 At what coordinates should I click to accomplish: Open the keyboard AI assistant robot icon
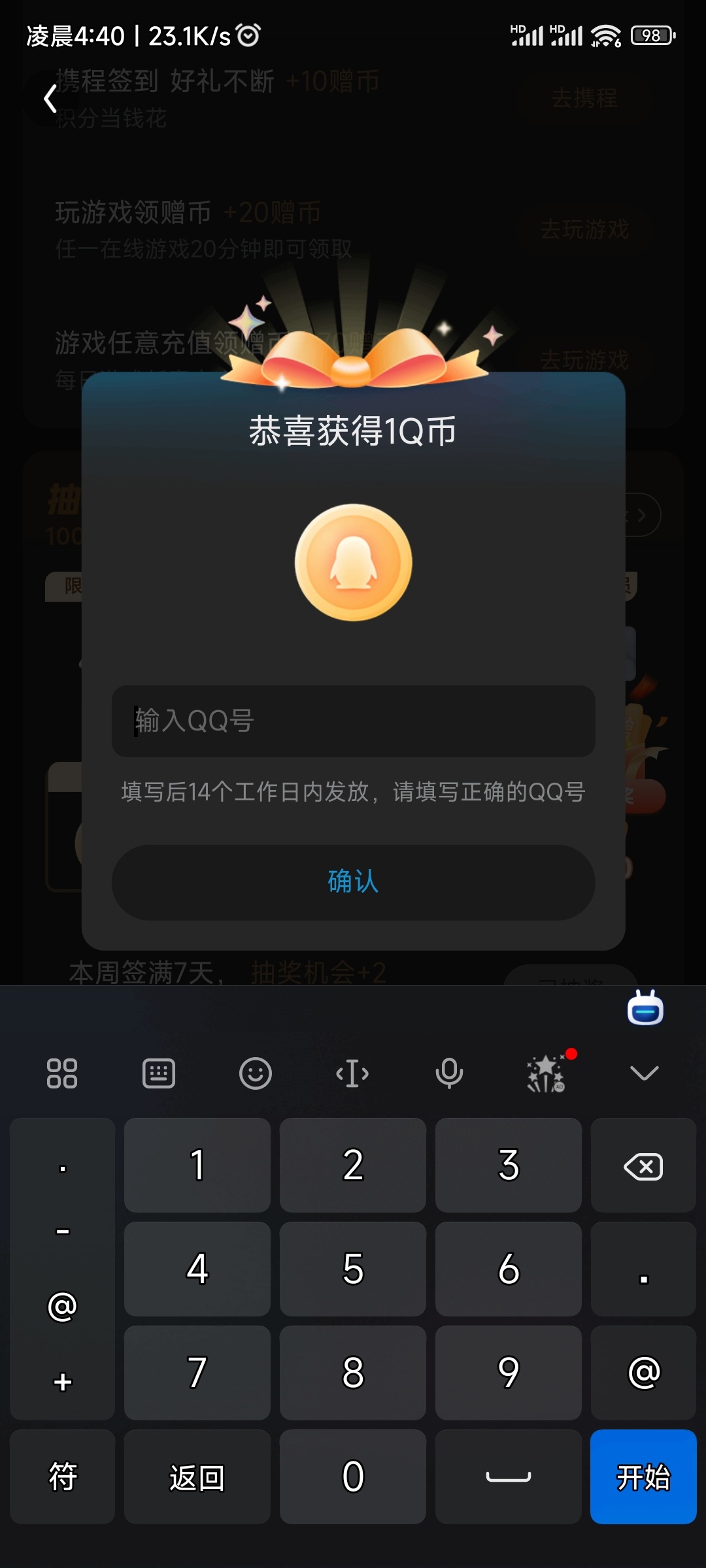coord(645,1009)
